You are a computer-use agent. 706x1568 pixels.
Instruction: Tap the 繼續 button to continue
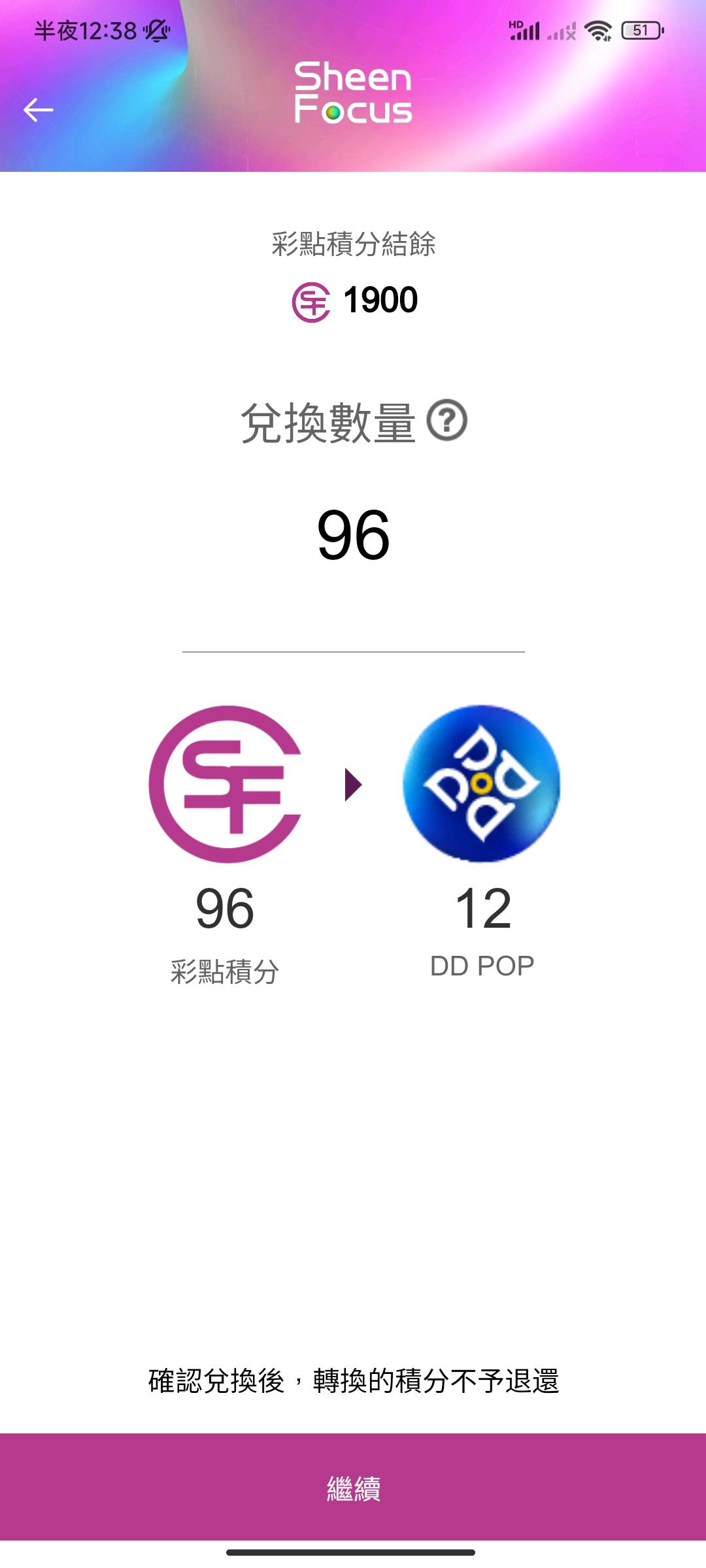[x=353, y=1488]
